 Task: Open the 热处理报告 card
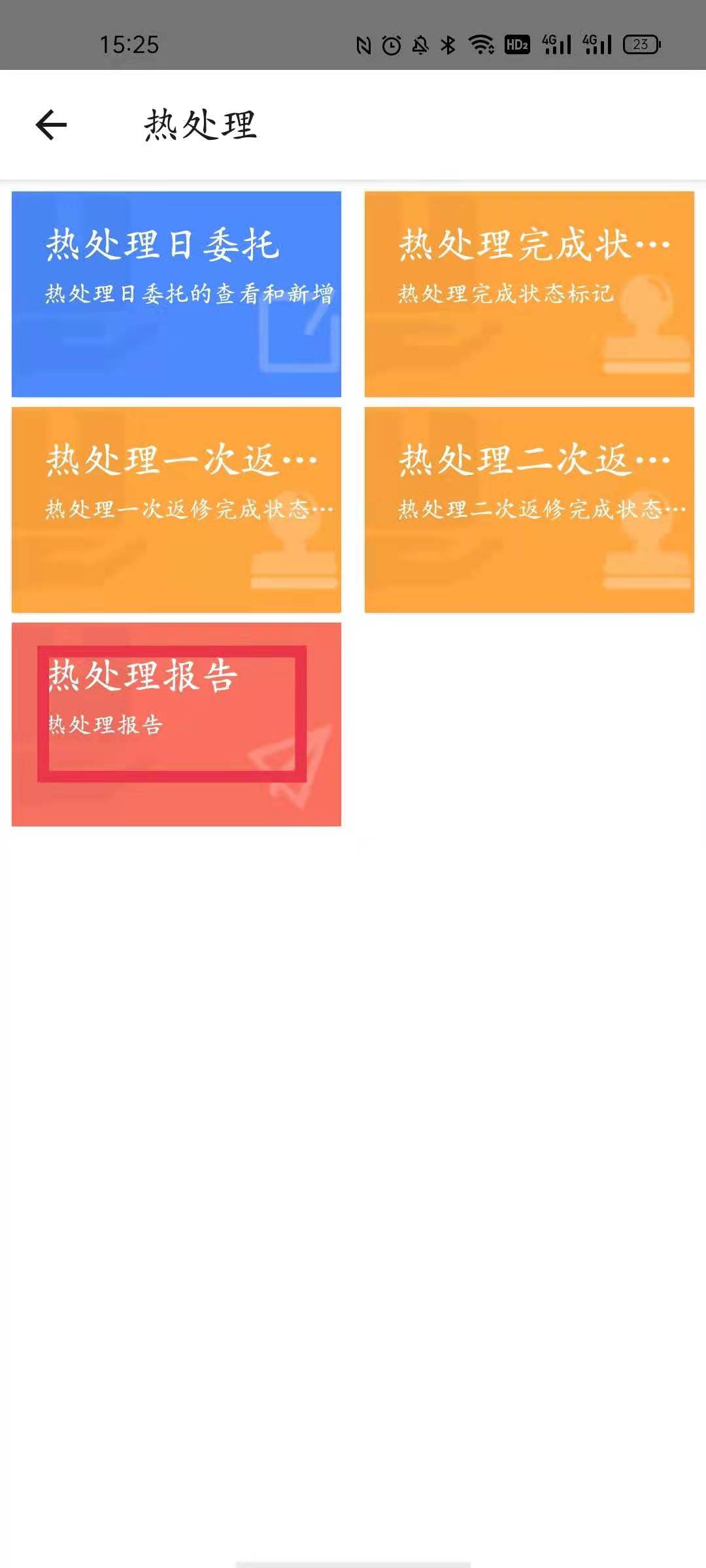pos(176,724)
